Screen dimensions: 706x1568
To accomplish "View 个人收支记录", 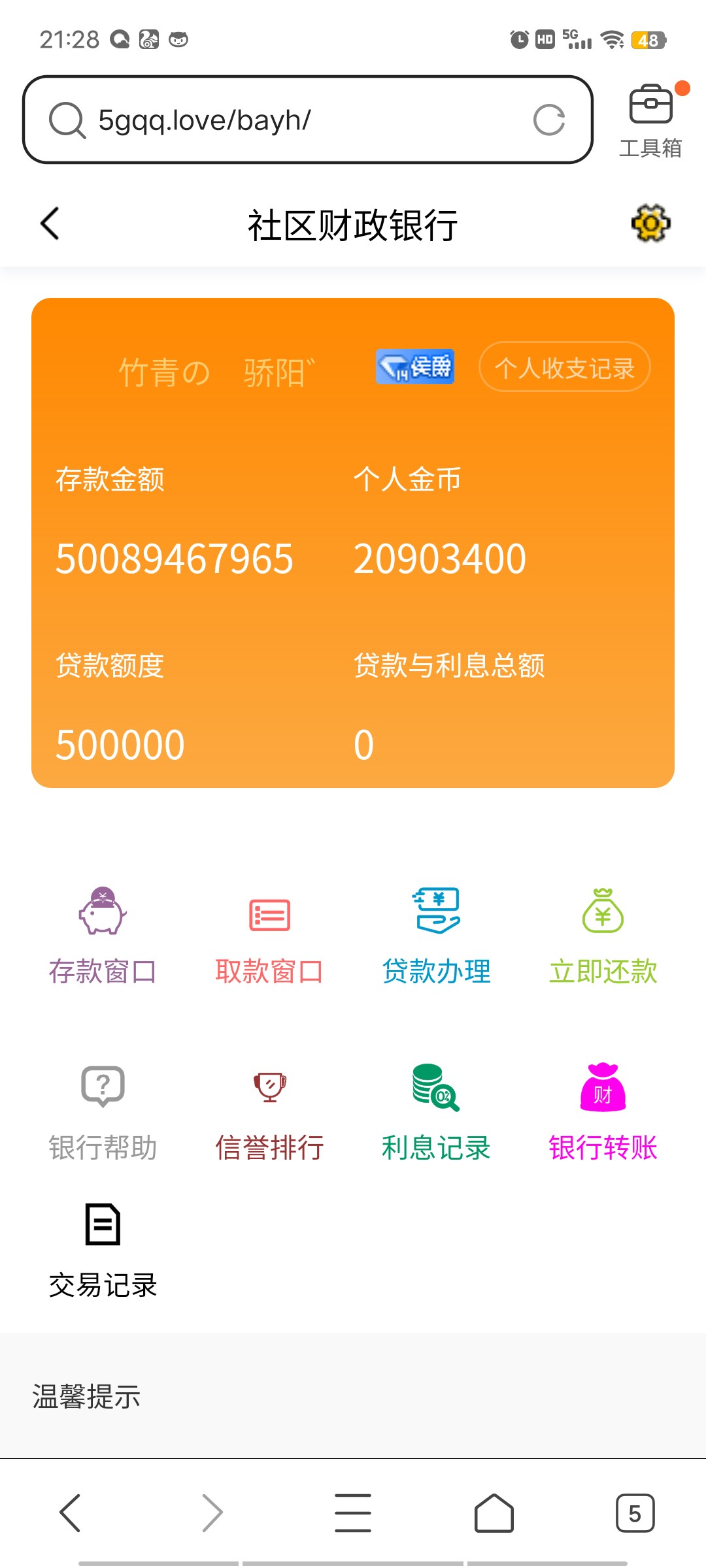I will click(564, 368).
